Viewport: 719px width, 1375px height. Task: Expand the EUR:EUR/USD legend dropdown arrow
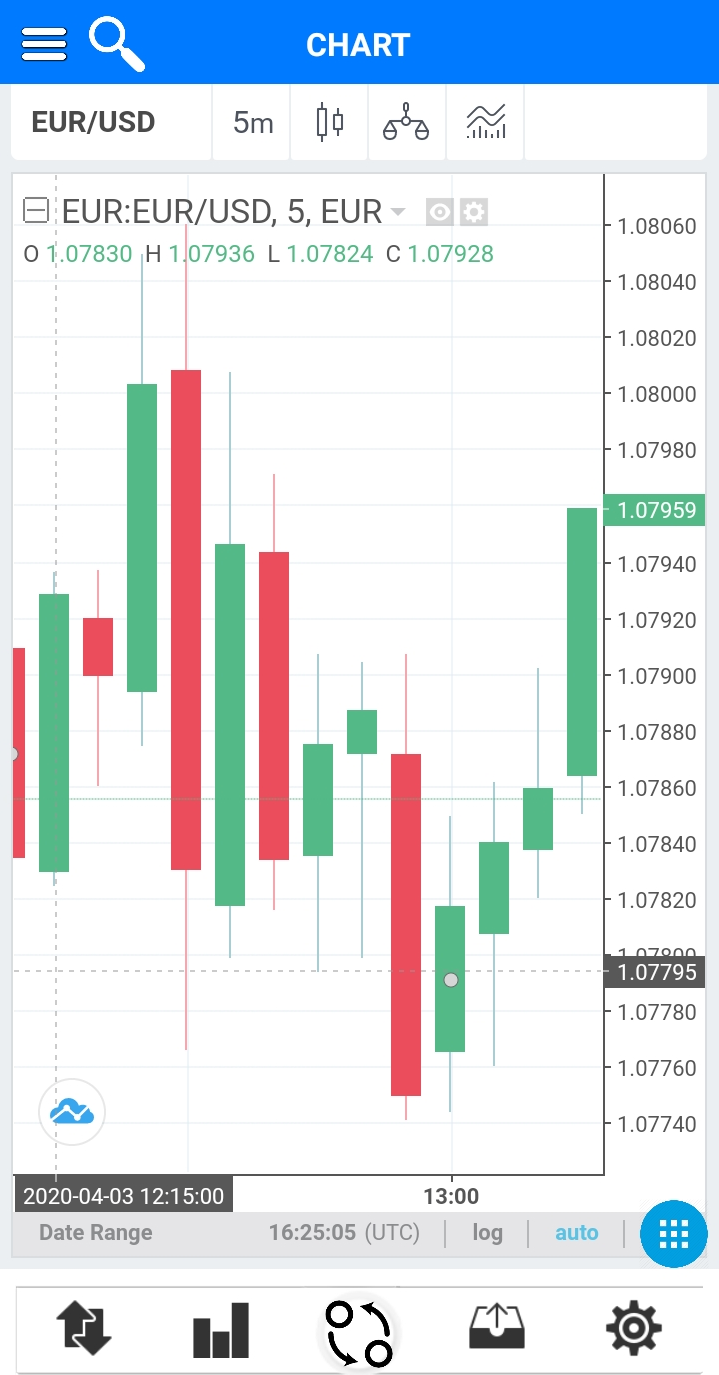[398, 212]
